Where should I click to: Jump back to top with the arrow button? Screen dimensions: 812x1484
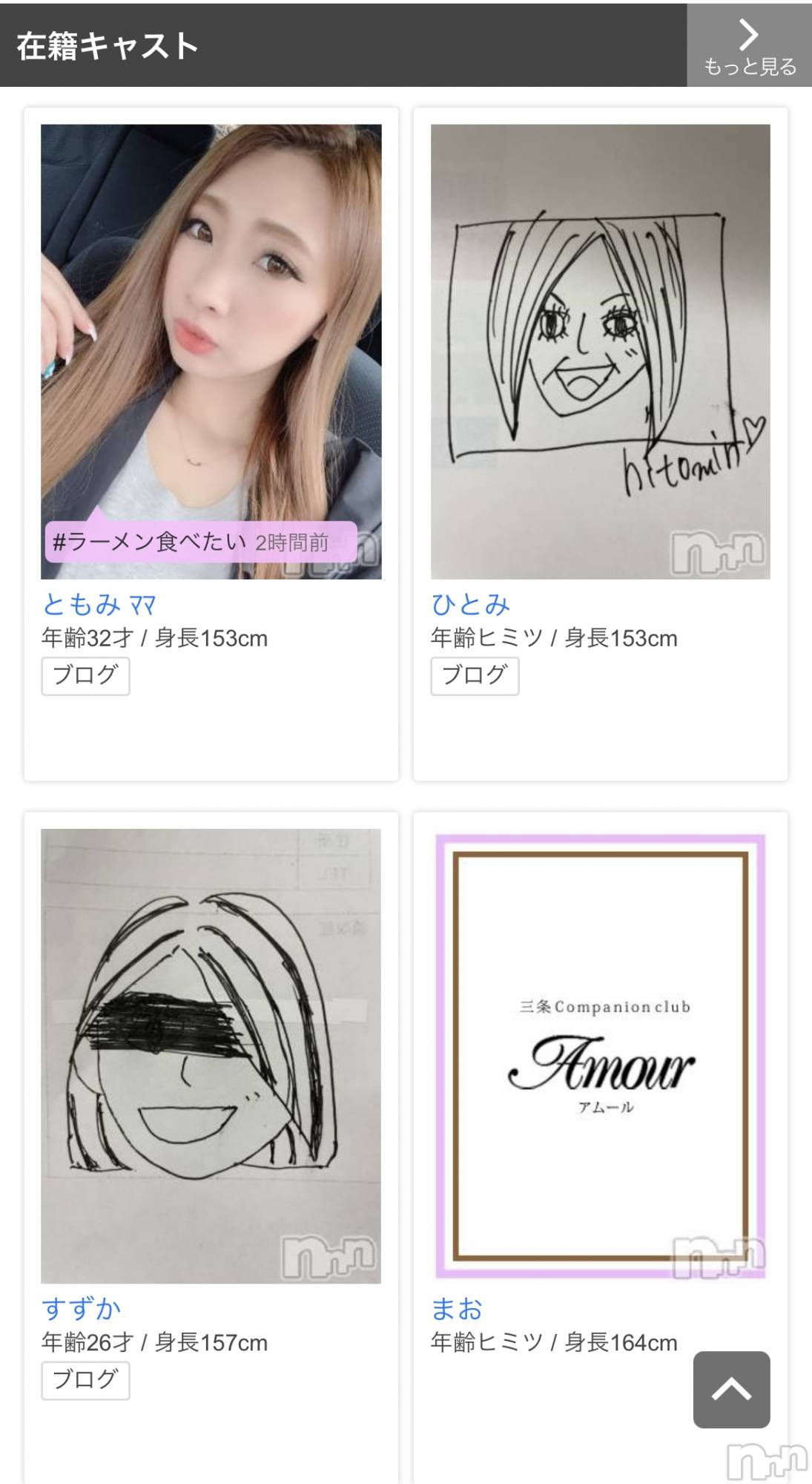pos(731,1389)
